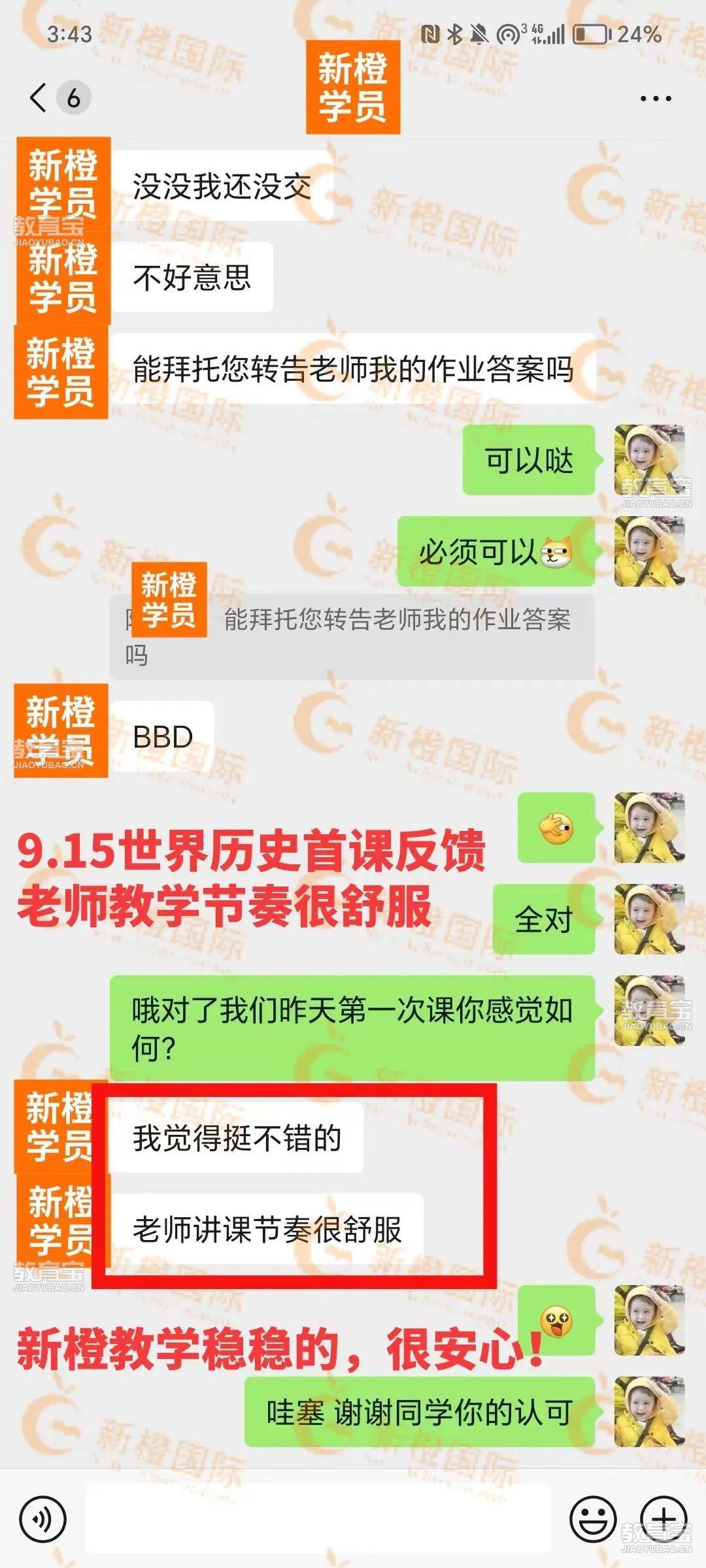706x1568 pixels.
Task: Open the emoji sticker panel
Action: pos(593,1519)
